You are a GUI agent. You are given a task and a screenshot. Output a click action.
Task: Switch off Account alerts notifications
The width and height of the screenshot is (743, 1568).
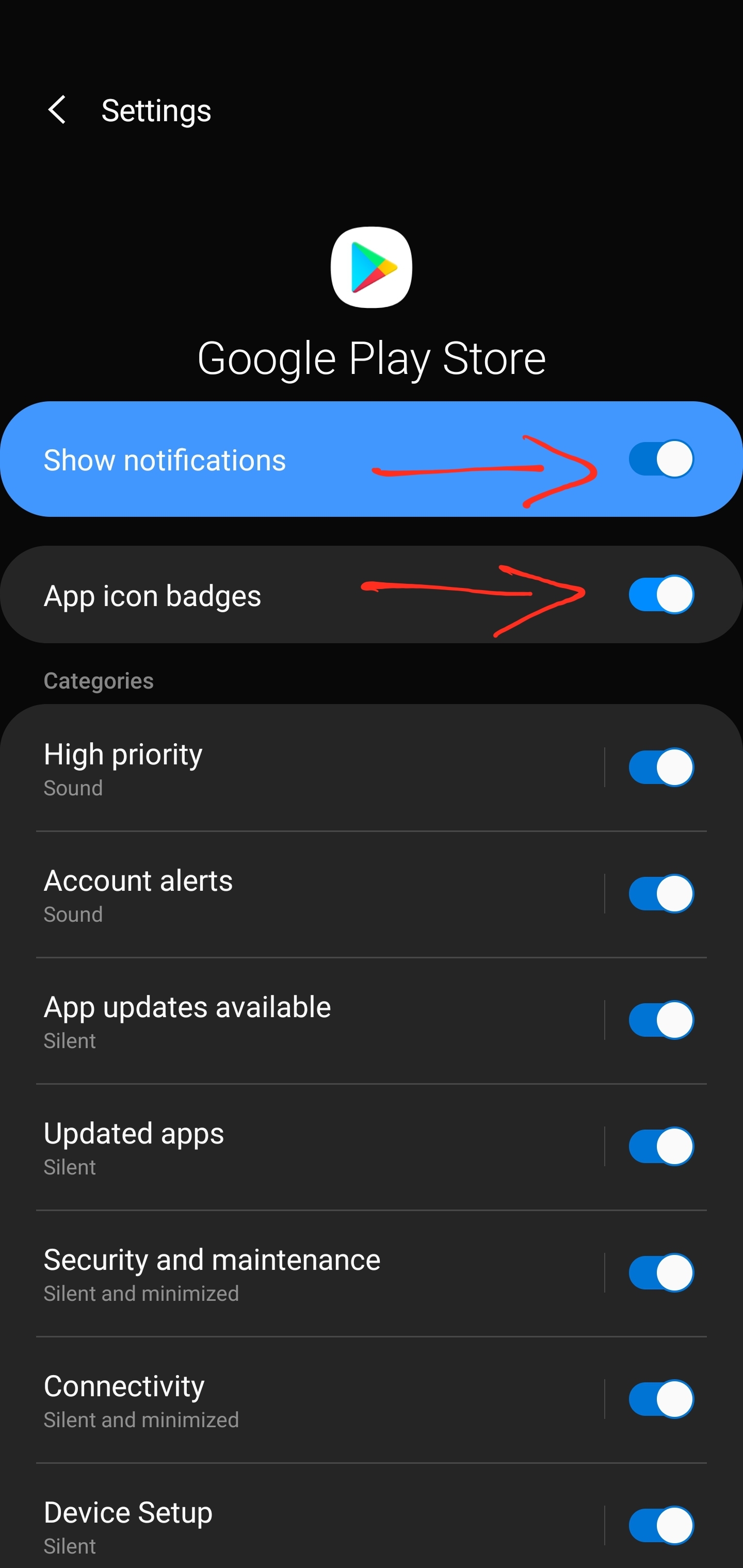(661, 894)
